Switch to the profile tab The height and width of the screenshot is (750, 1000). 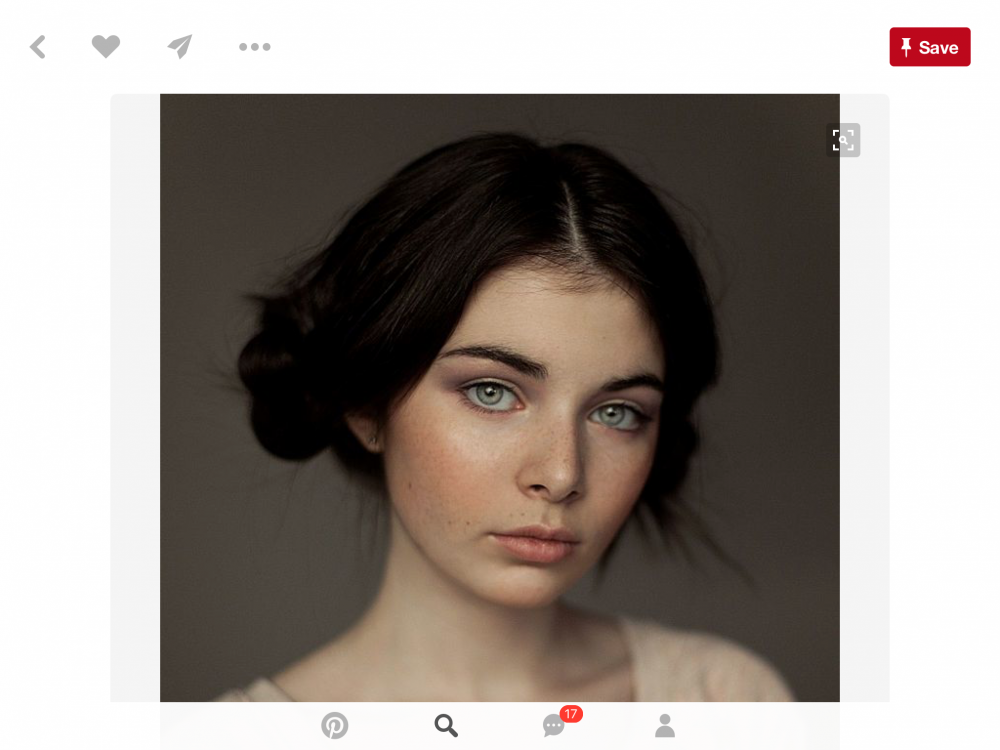point(665,726)
